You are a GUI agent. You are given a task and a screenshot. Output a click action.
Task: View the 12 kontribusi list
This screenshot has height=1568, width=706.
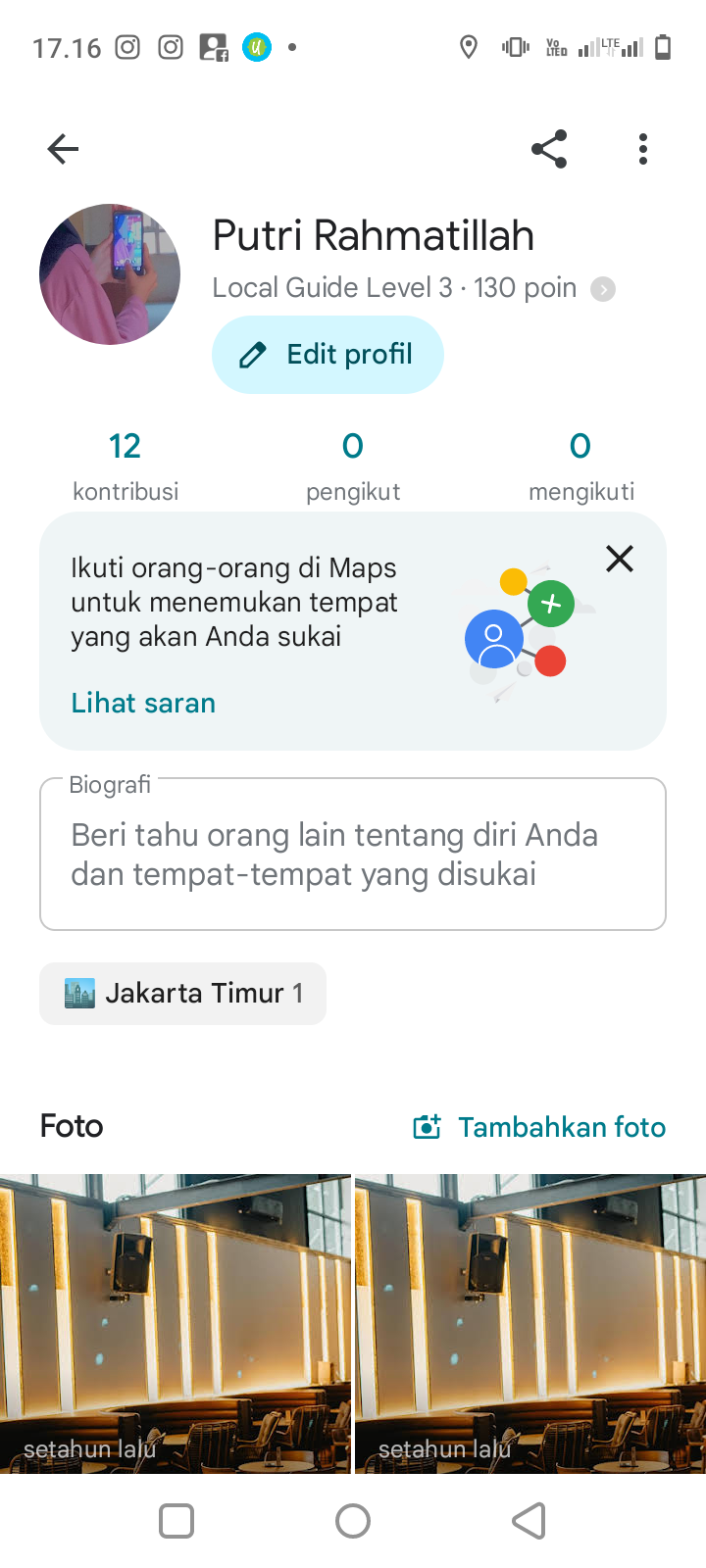click(x=126, y=466)
